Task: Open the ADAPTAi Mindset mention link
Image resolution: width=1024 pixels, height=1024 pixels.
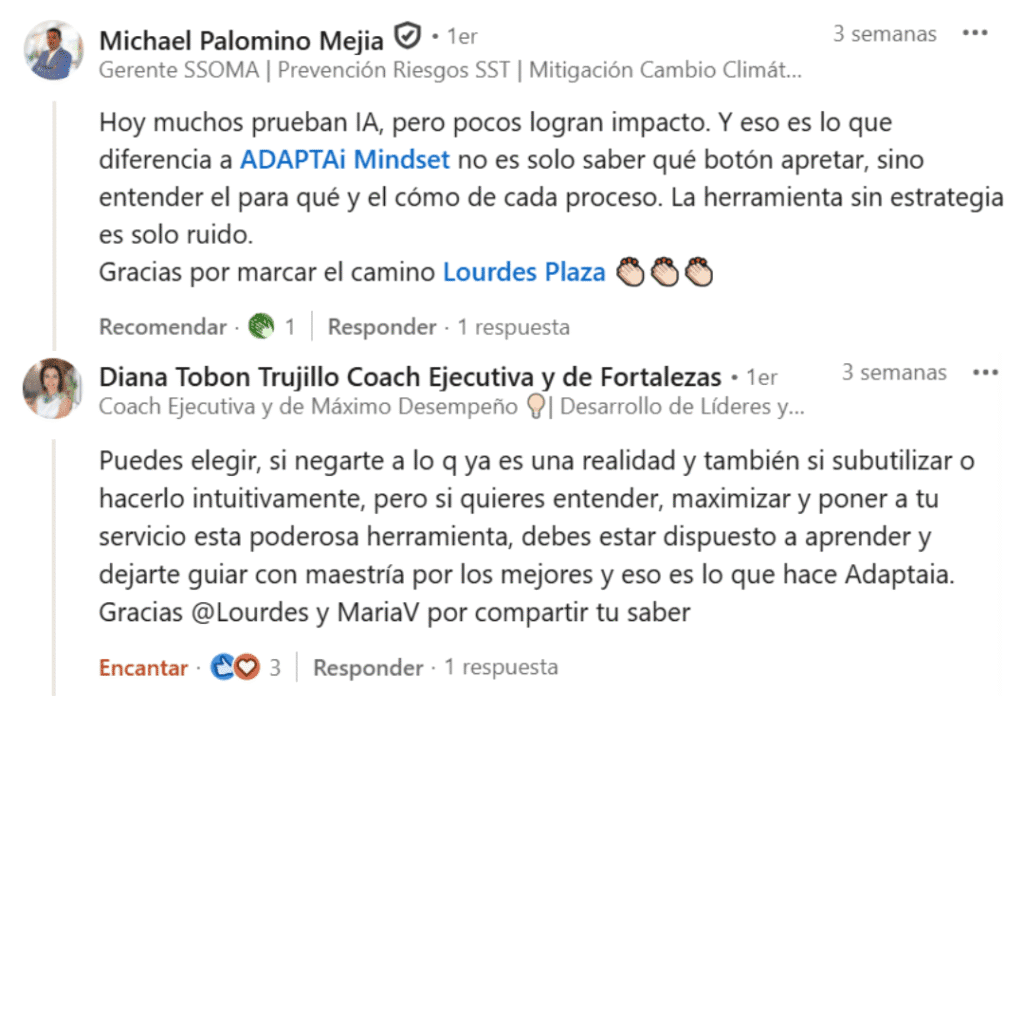Action: click(x=344, y=160)
